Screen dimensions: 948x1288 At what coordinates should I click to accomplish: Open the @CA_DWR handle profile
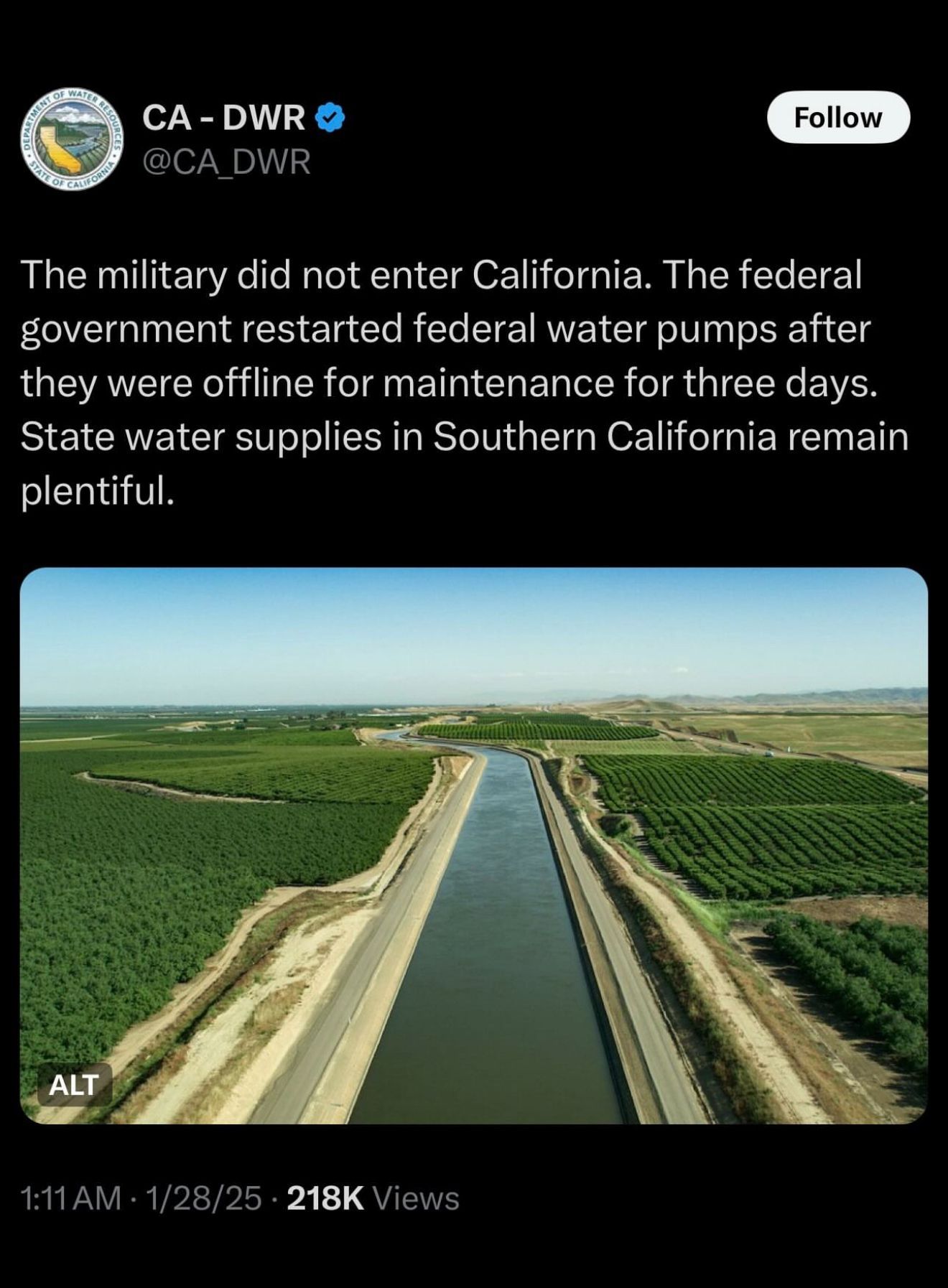(x=226, y=162)
